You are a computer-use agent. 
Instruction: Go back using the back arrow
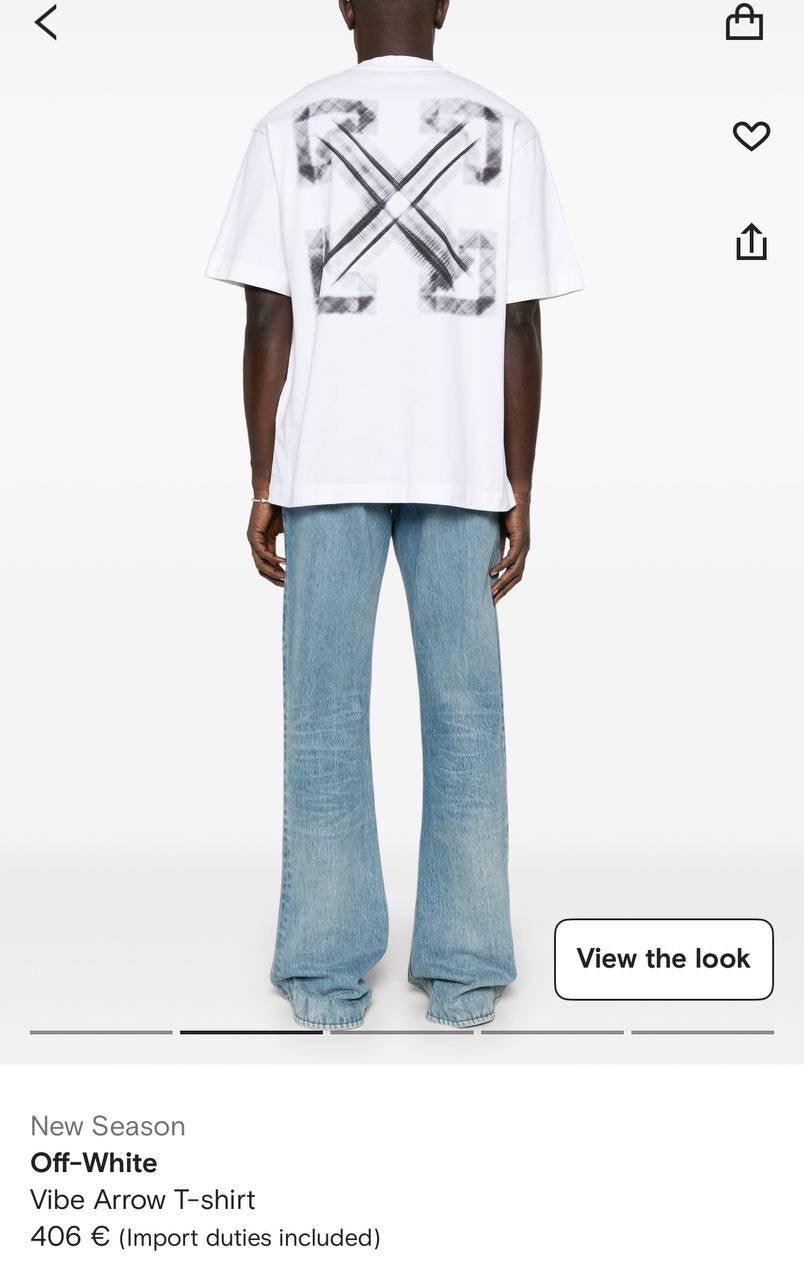point(46,22)
